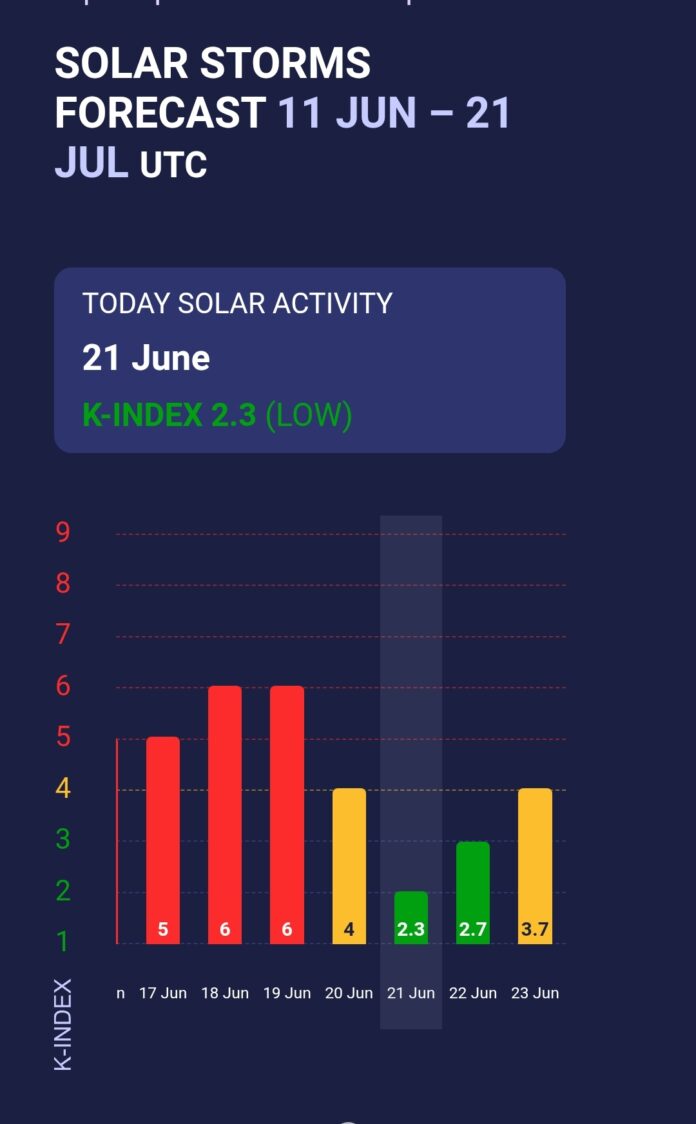Select the 17 Jun bar in the chart
Screen dimensions: 696x1124
click(x=163, y=840)
